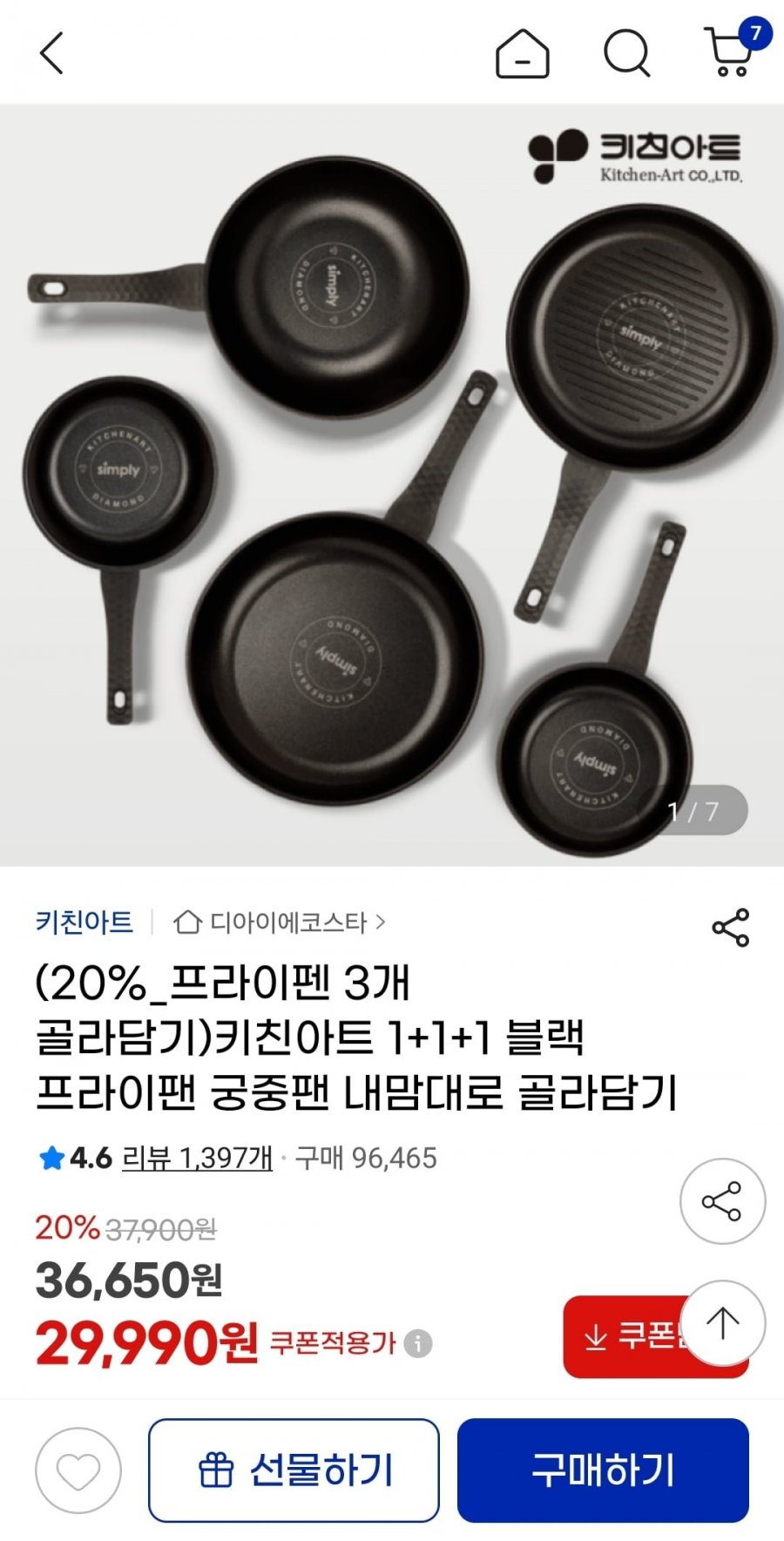
Task: Go back using the top-left arrow
Action: (52, 53)
